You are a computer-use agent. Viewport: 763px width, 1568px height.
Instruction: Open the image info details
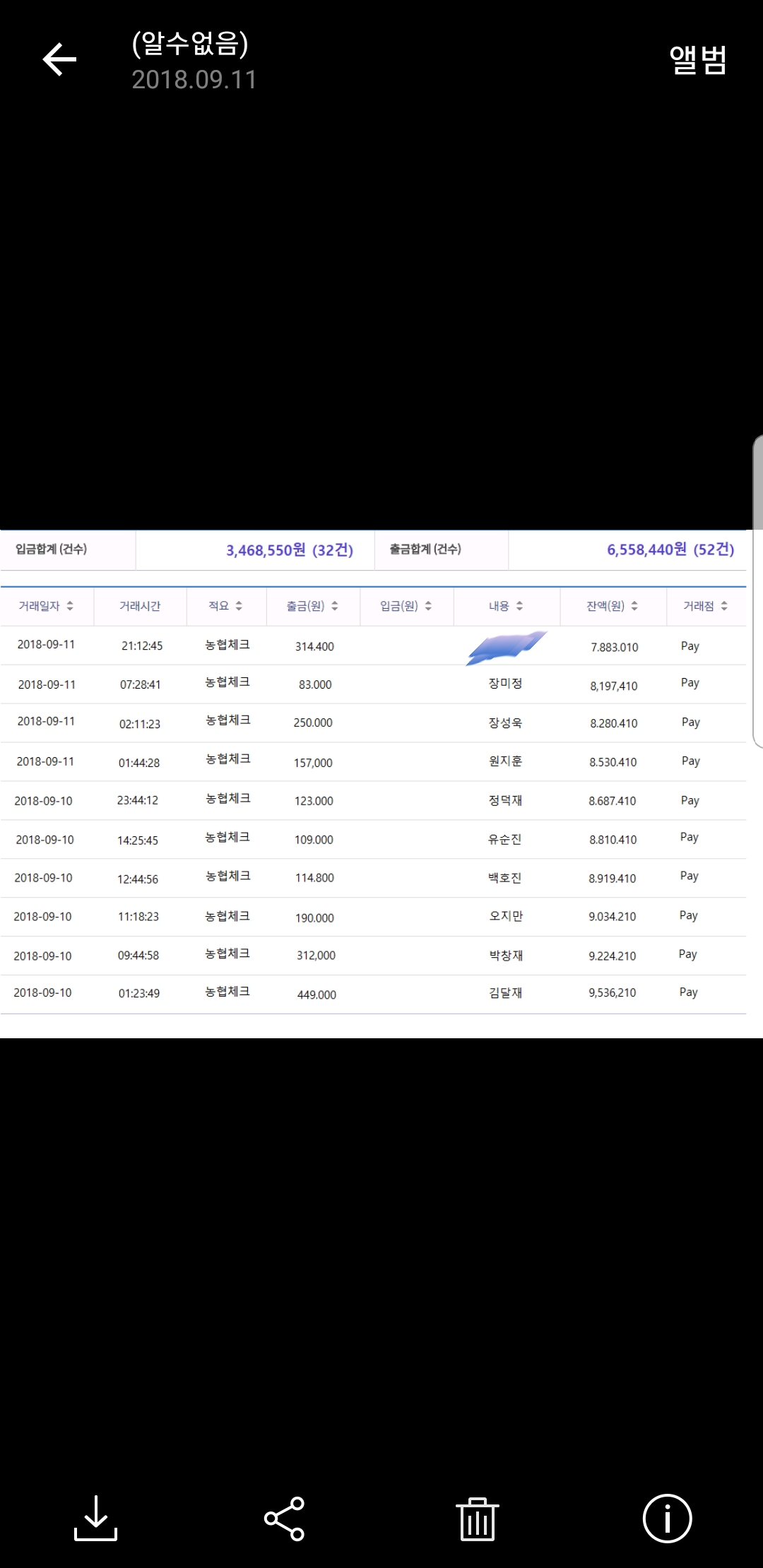(667, 1519)
